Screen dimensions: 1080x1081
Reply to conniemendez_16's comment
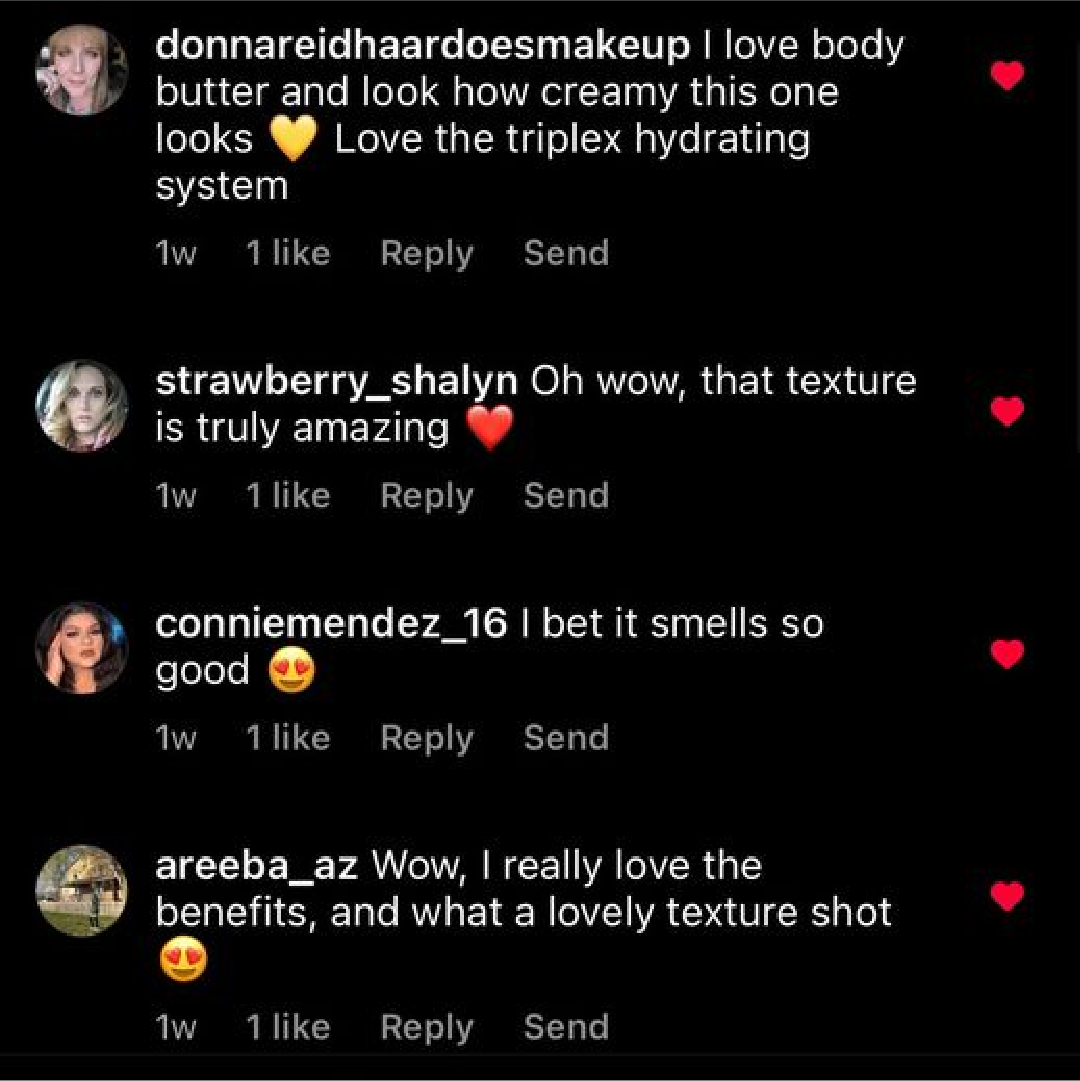click(x=426, y=738)
